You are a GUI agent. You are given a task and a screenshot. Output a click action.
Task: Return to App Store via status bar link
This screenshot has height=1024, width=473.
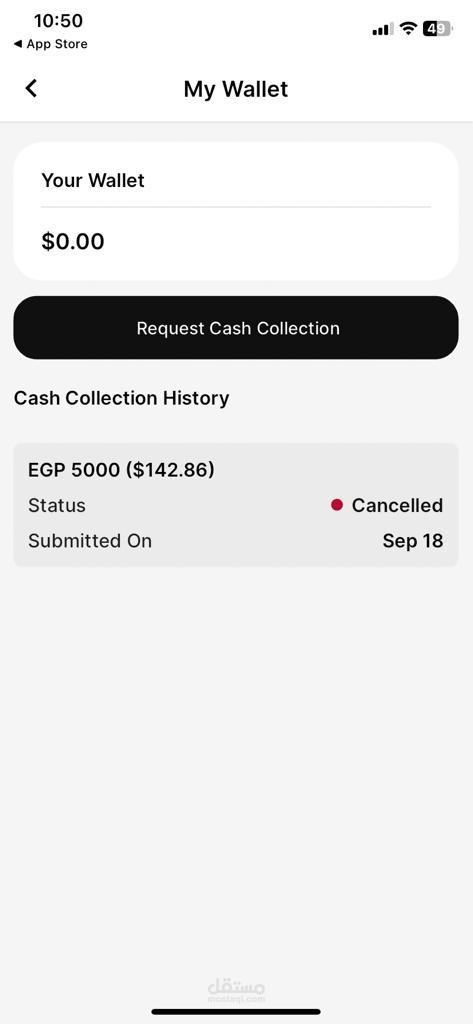click(x=50, y=44)
